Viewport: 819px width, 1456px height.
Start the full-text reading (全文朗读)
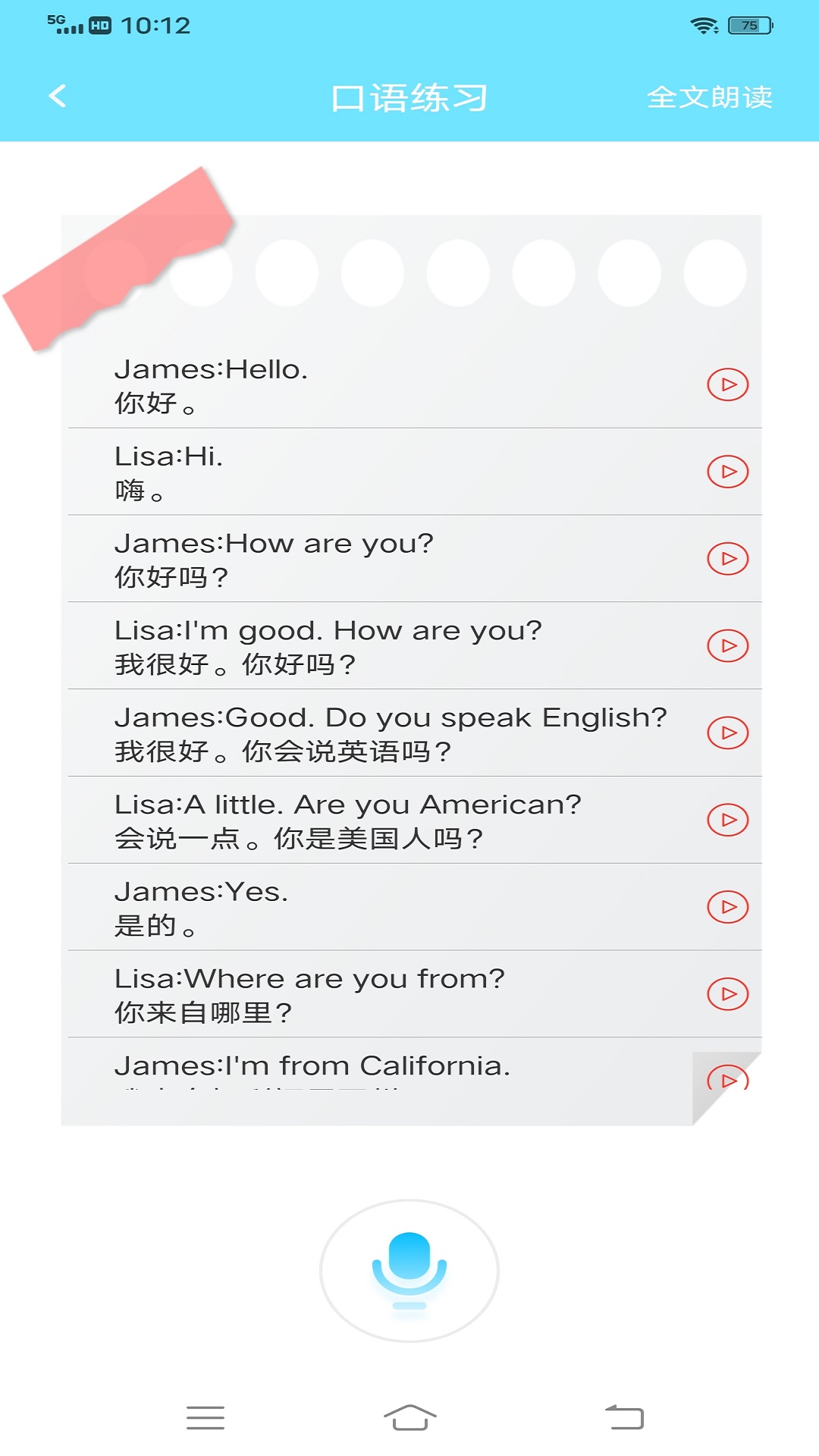[x=709, y=97]
